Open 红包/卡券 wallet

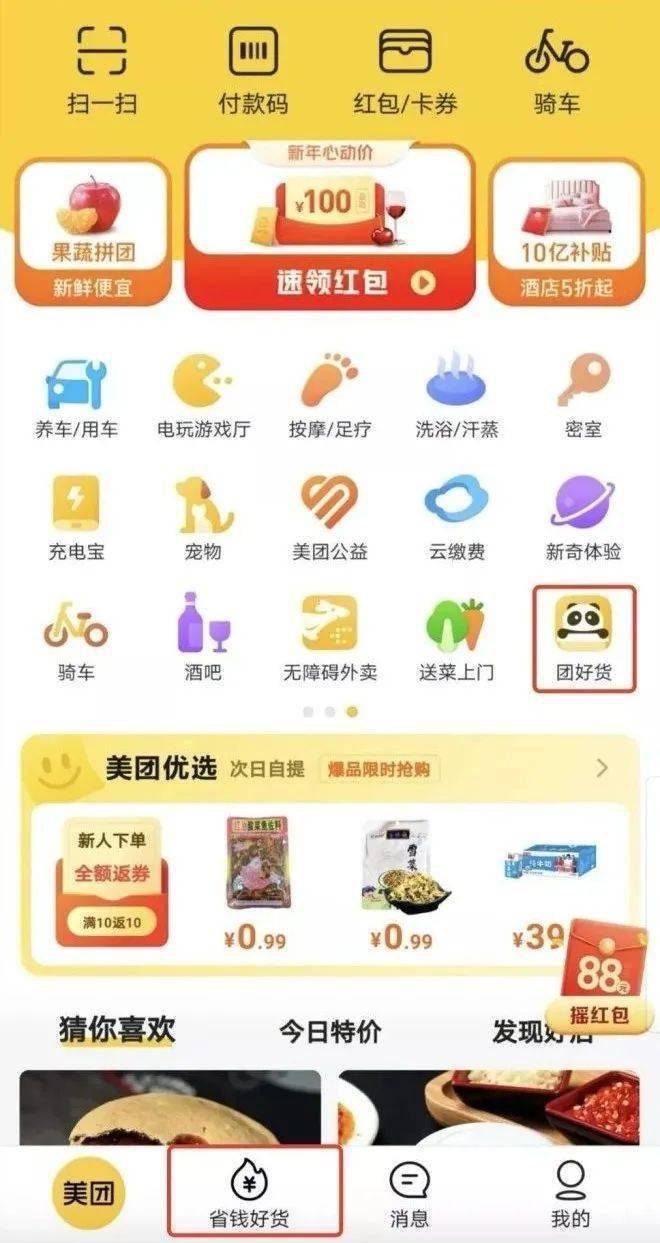(405, 69)
